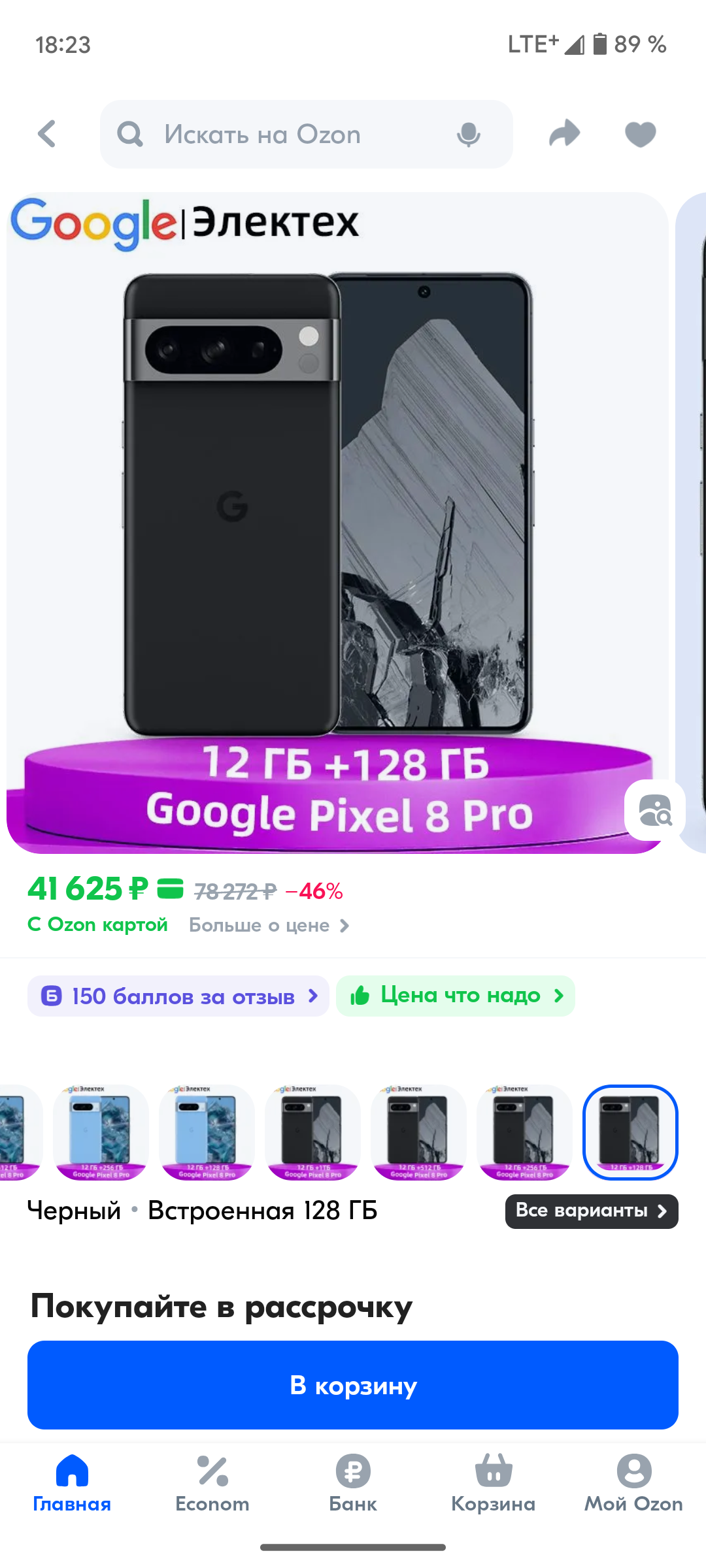Add the product to favorites with the heart
The width and height of the screenshot is (706, 1568).
640,135
